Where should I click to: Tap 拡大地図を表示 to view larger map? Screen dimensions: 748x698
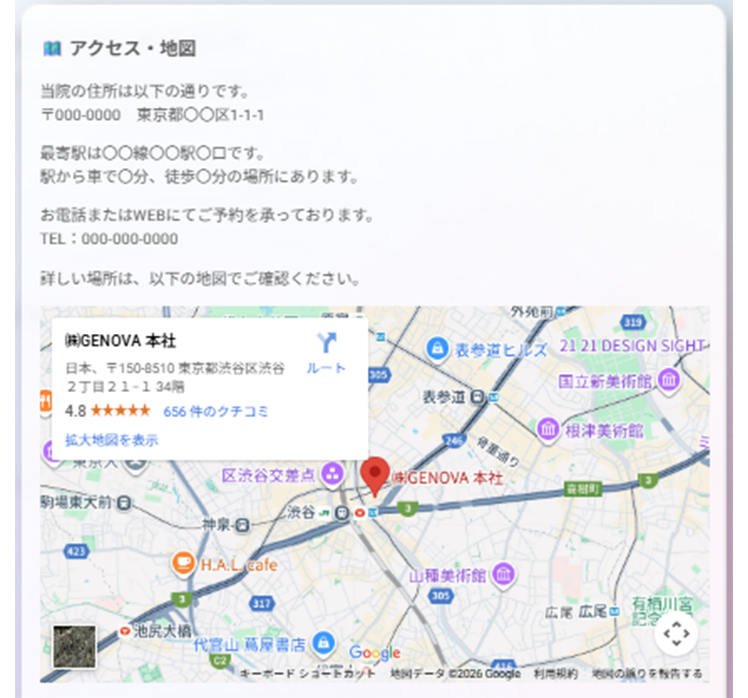pos(111,439)
